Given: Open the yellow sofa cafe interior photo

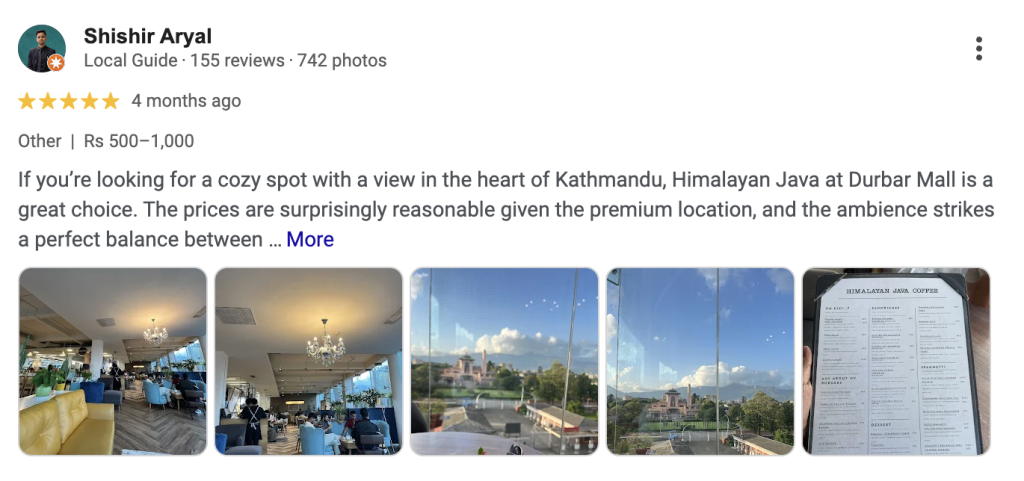Looking at the screenshot, I should [113, 361].
